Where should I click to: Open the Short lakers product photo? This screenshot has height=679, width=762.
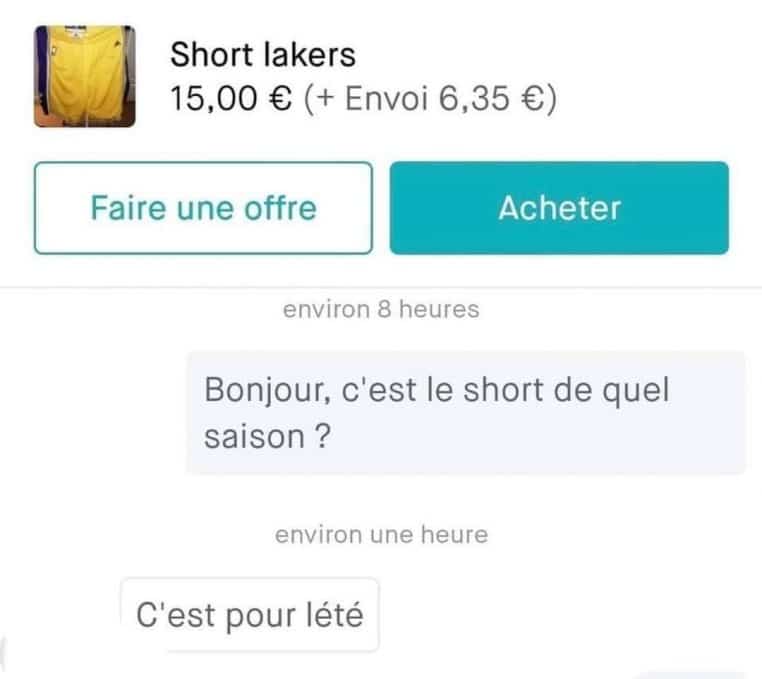click(85, 77)
